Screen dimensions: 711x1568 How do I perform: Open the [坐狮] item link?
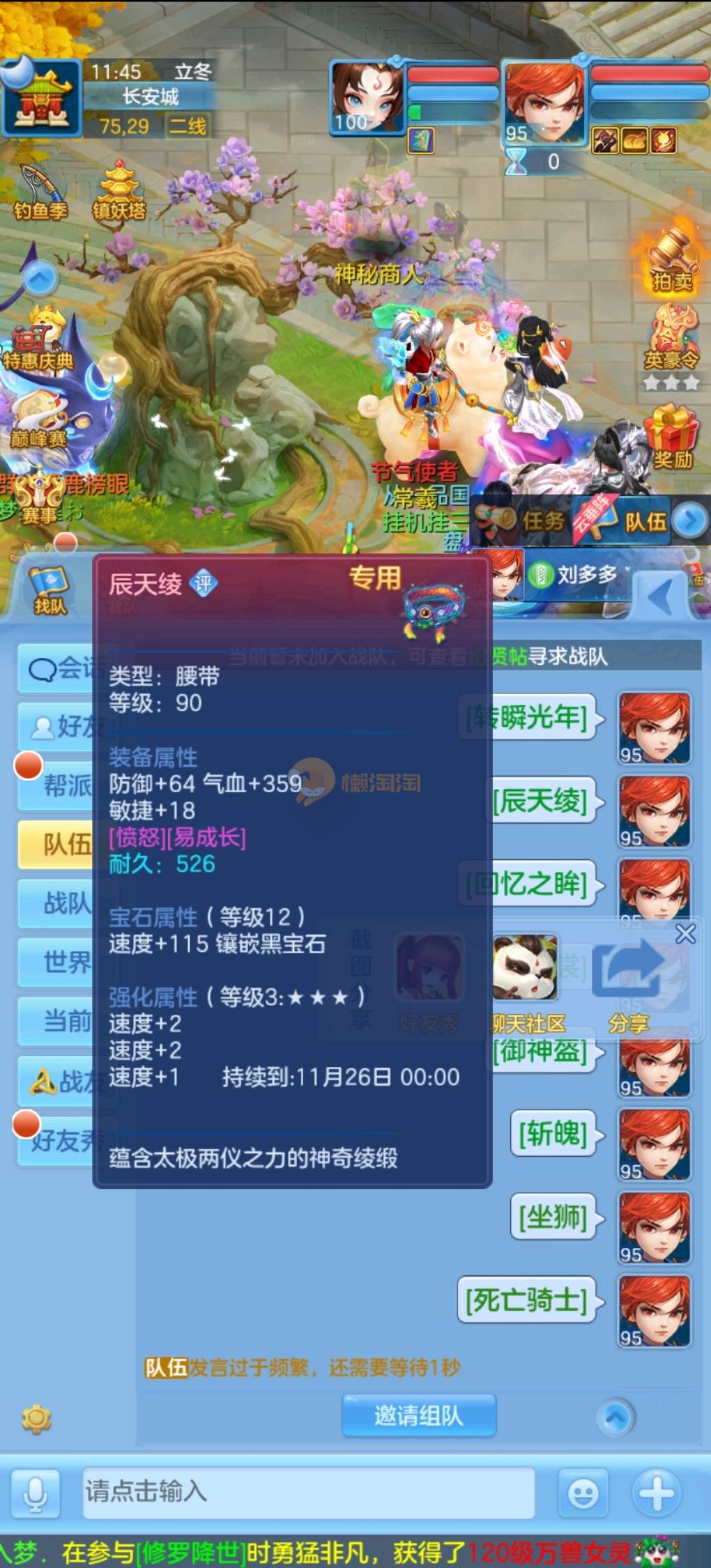coord(553,1217)
